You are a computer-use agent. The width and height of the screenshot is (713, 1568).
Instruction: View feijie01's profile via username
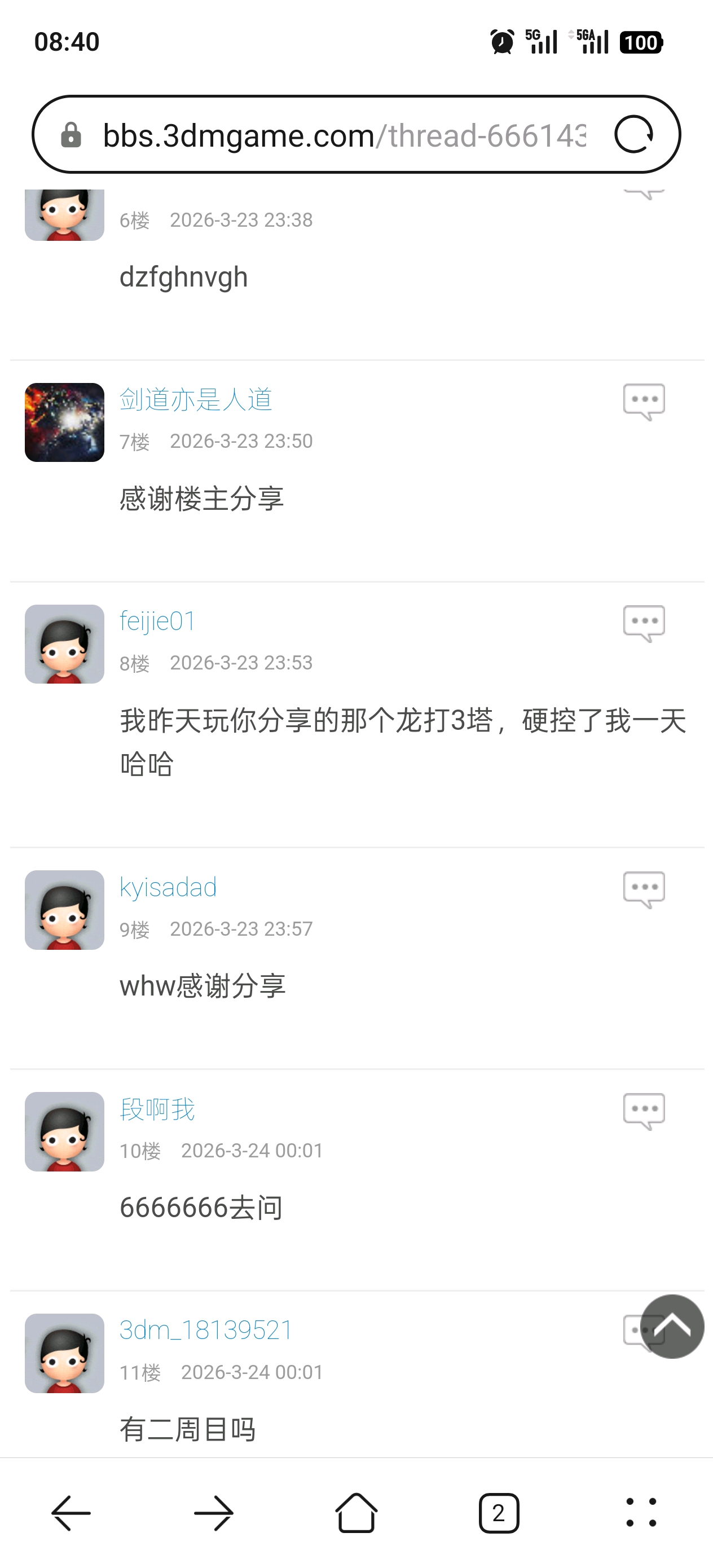[x=158, y=621]
